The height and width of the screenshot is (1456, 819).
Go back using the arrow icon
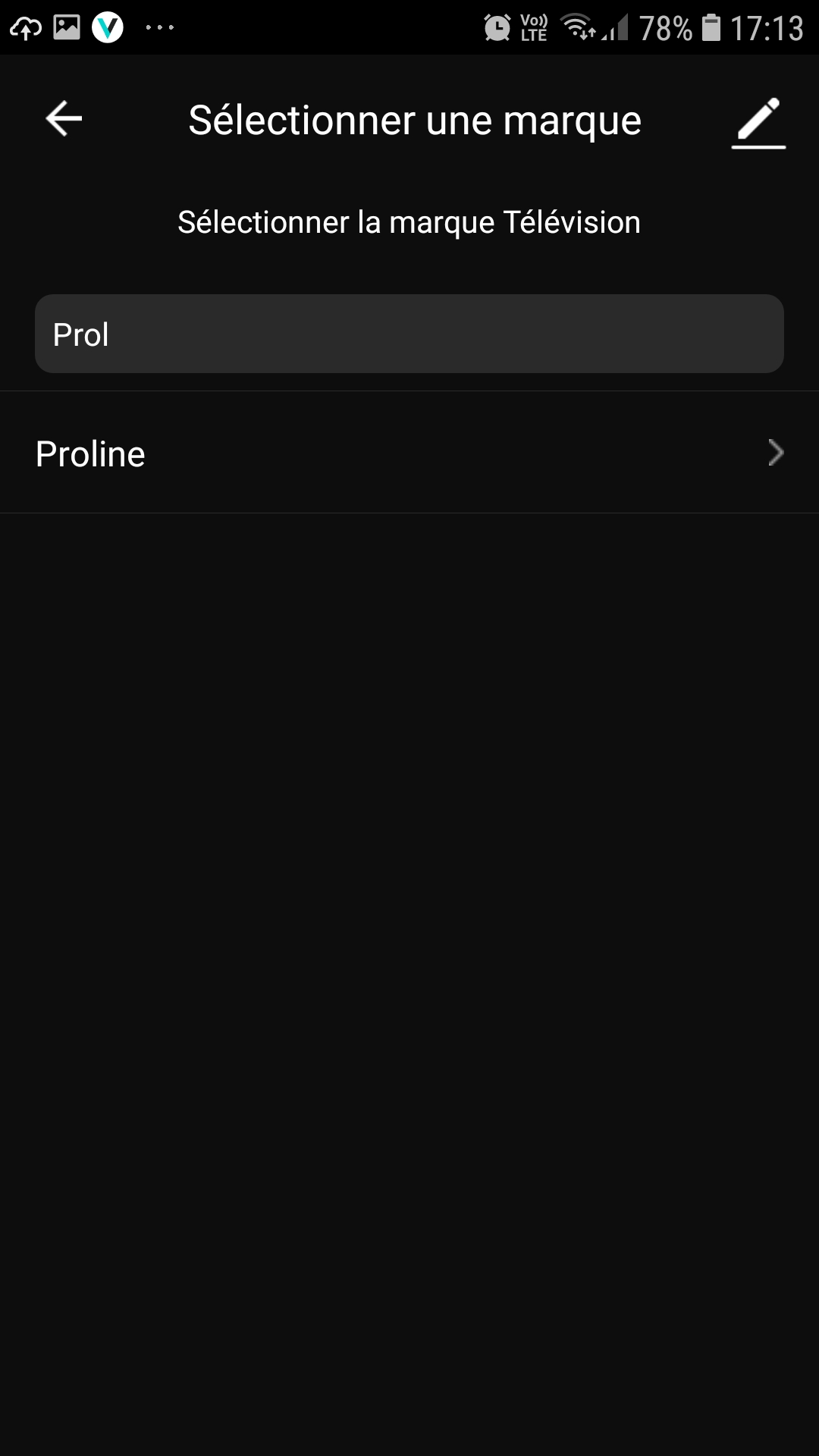click(64, 119)
